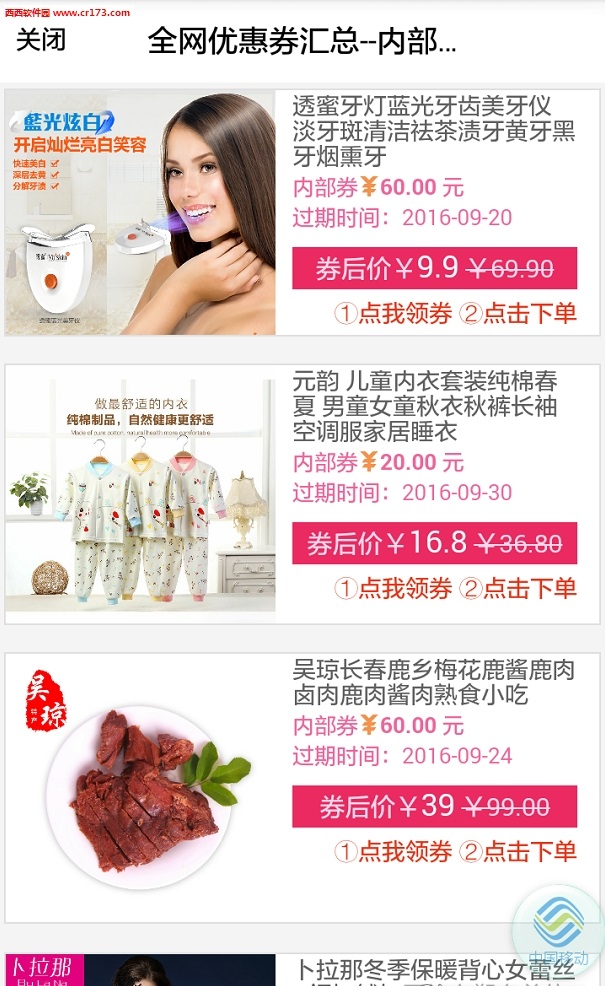Tap ②点击下单 for 吴琼梅花鹿酱鹿肉
Viewport: 605px width, 986px height.
click(518, 851)
